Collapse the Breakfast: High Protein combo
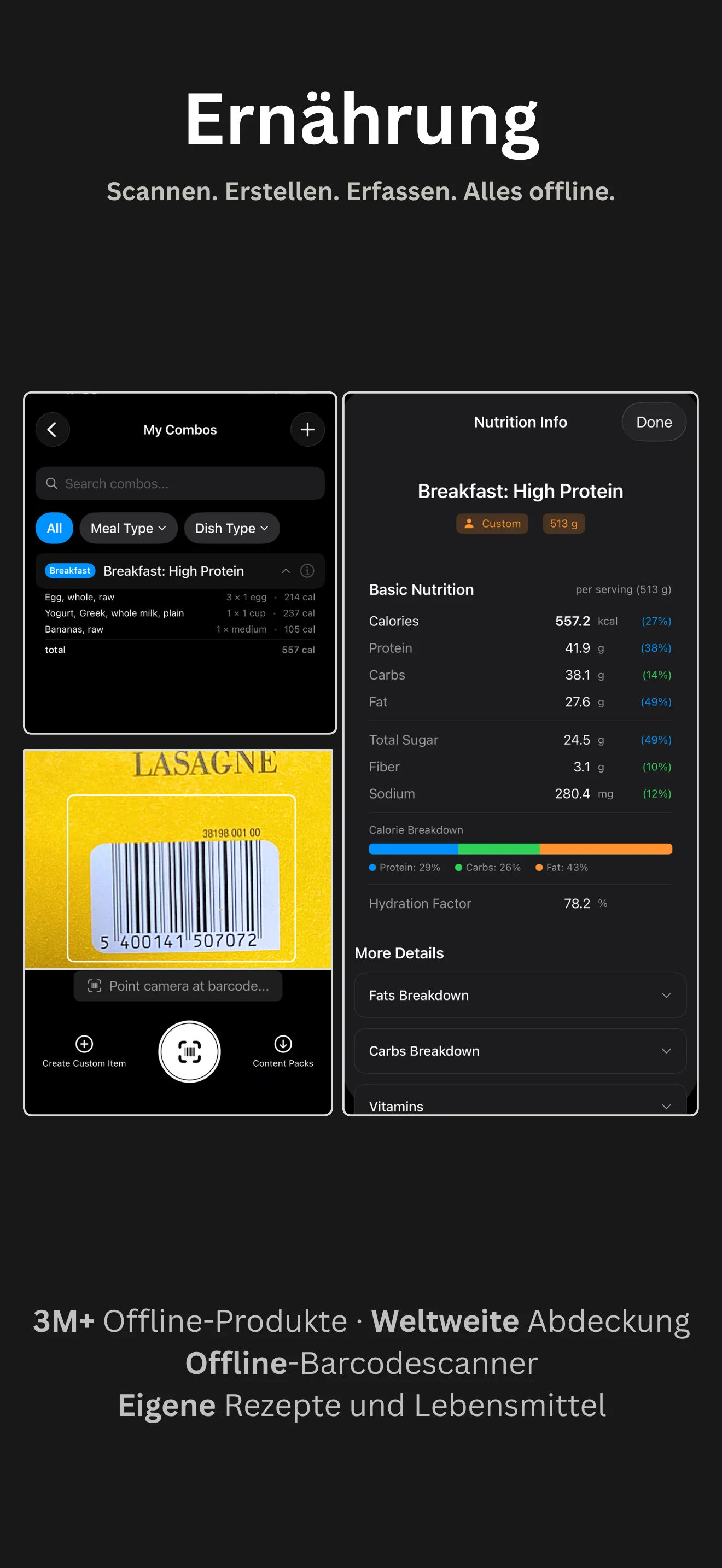This screenshot has width=722, height=1568. click(286, 571)
